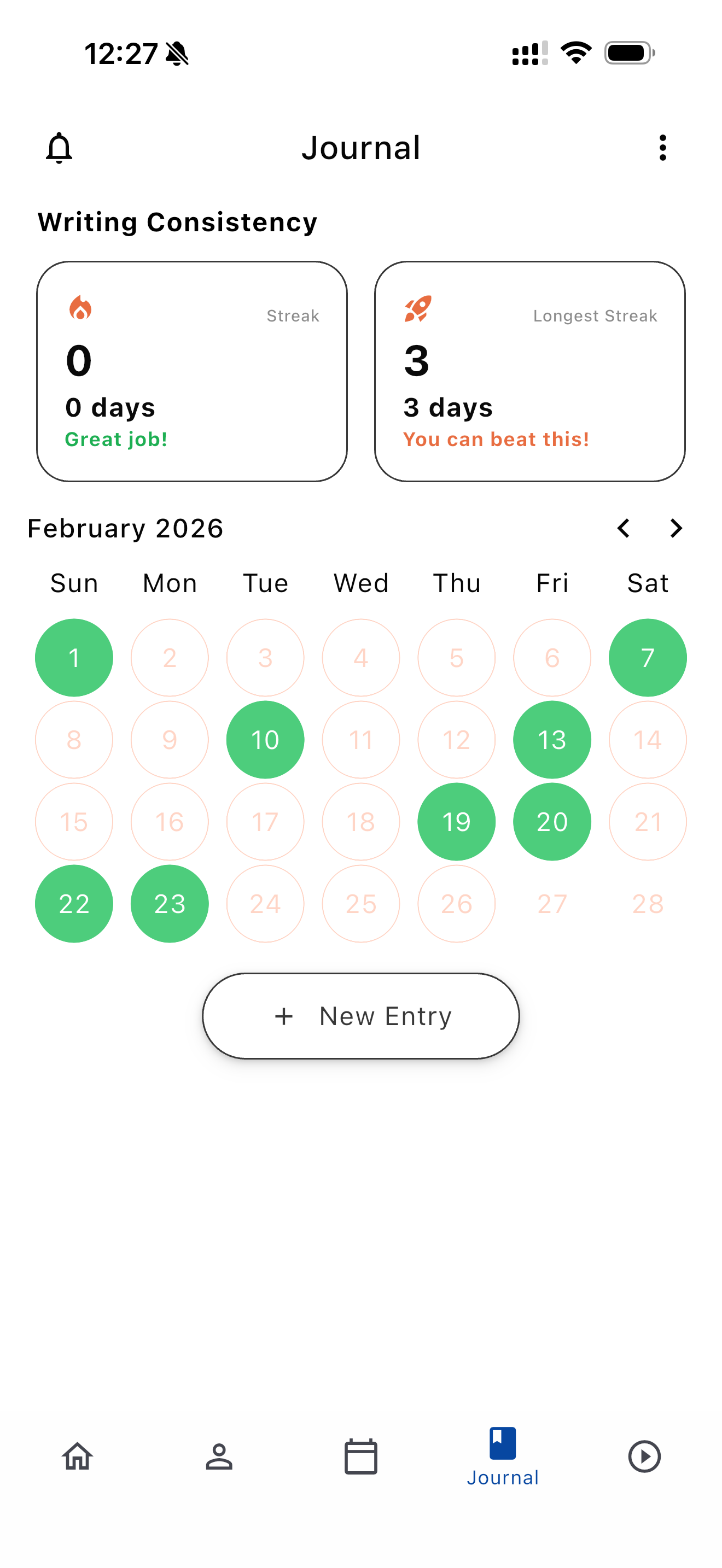Pick February 10 in the calendar
Viewport: 722px width, 1568px height.
[265, 740]
